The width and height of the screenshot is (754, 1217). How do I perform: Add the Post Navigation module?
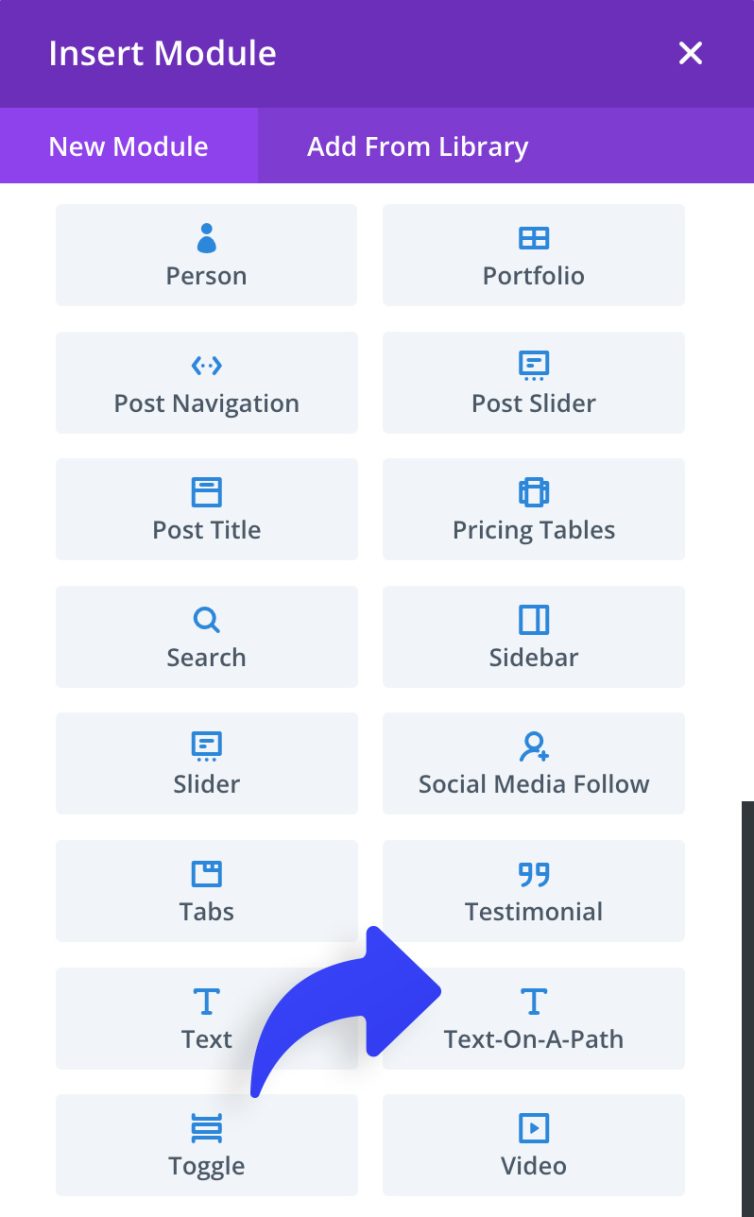[206, 382]
